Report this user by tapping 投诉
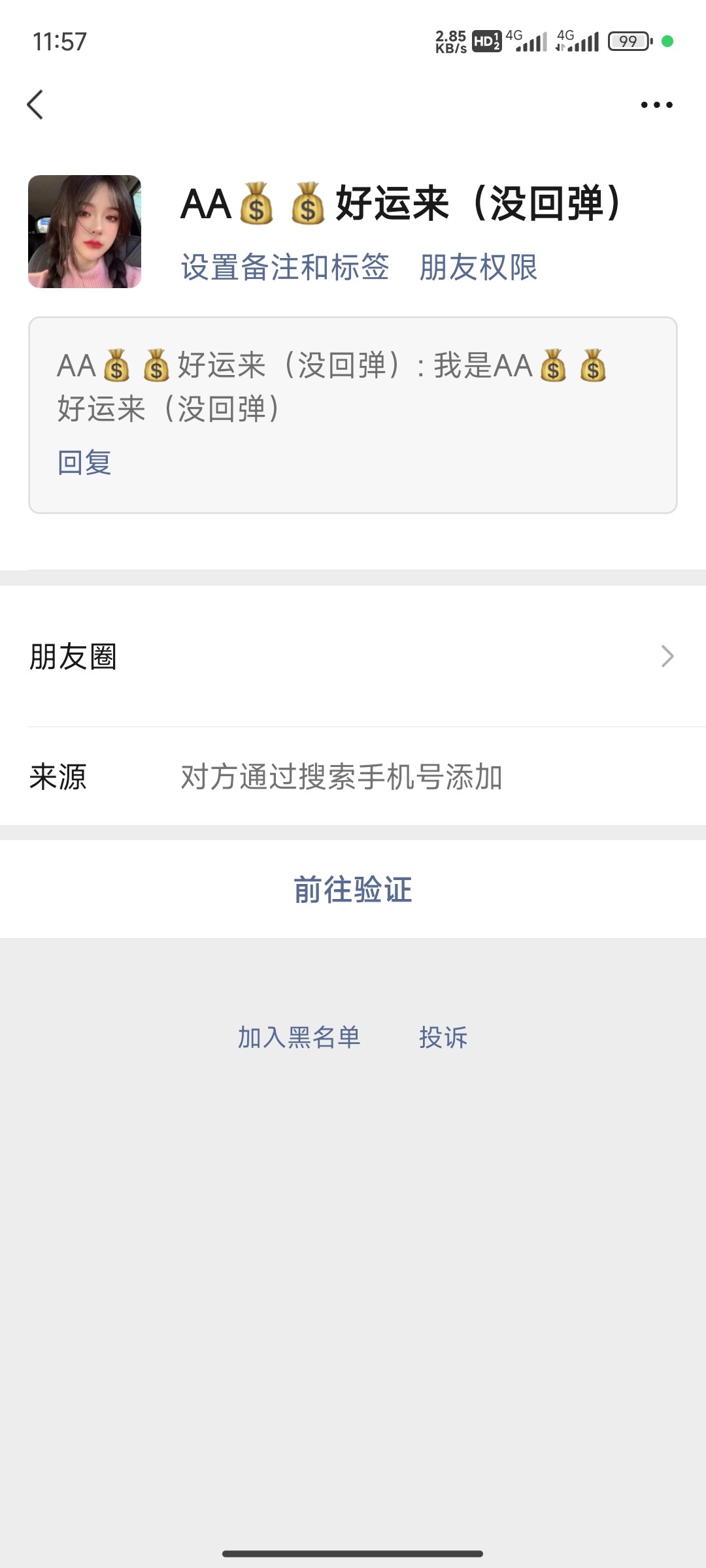706x1568 pixels. pyautogui.click(x=443, y=1037)
